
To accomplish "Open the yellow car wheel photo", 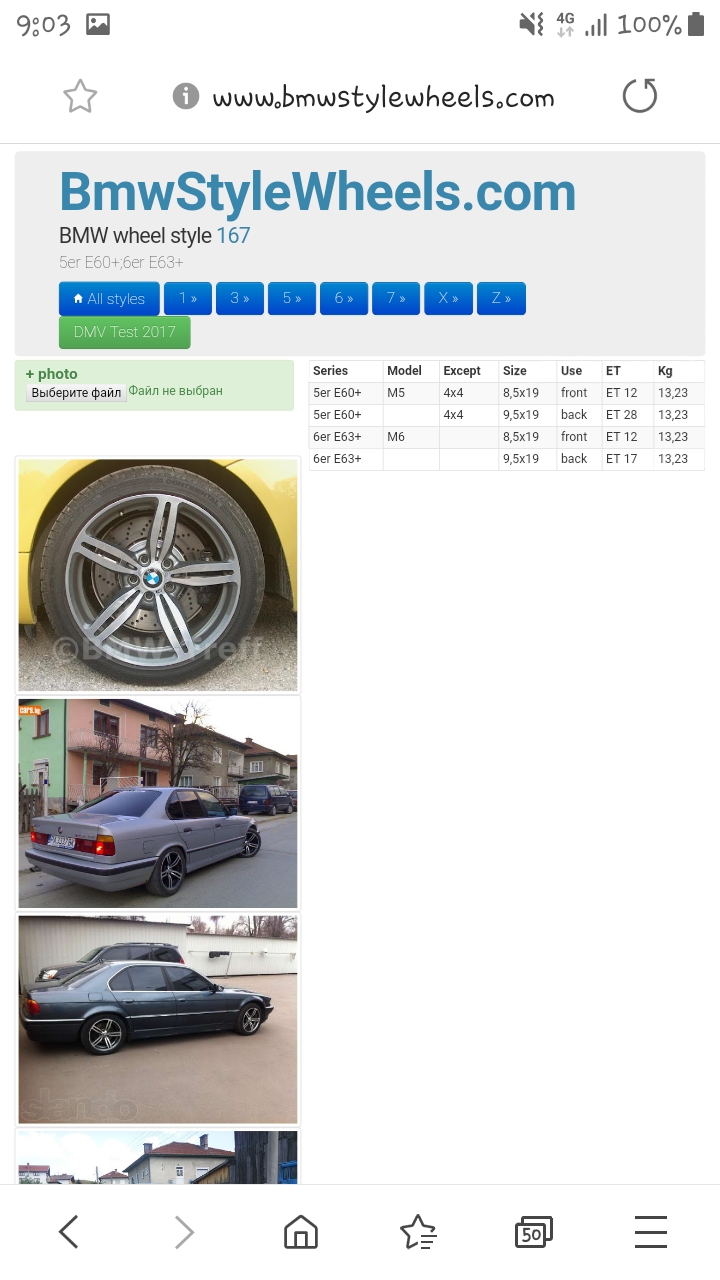I will (x=158, y=575).
